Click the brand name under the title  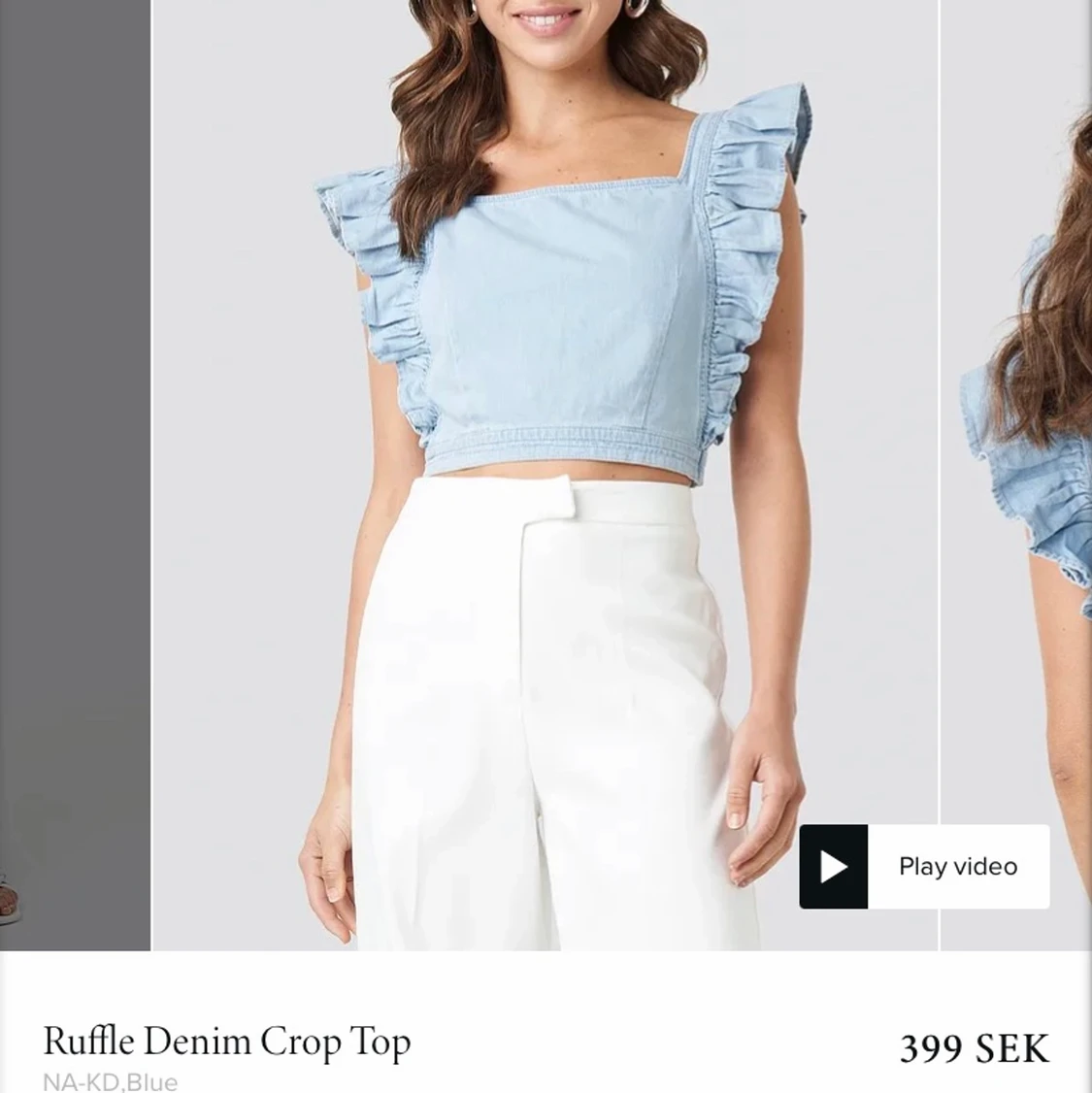tap(109, 1079)
